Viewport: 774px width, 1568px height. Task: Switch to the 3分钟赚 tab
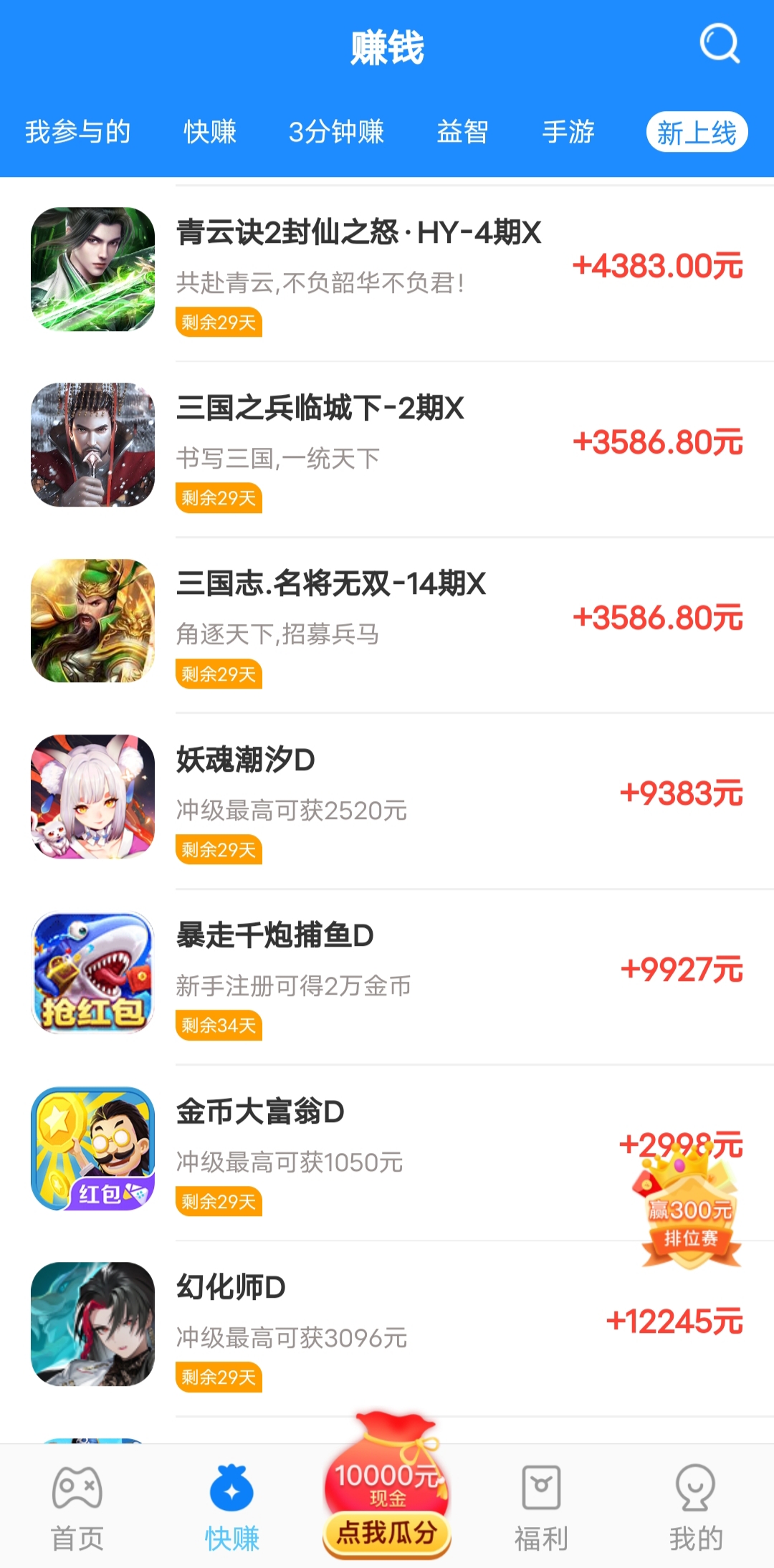[x=336, y=132]
